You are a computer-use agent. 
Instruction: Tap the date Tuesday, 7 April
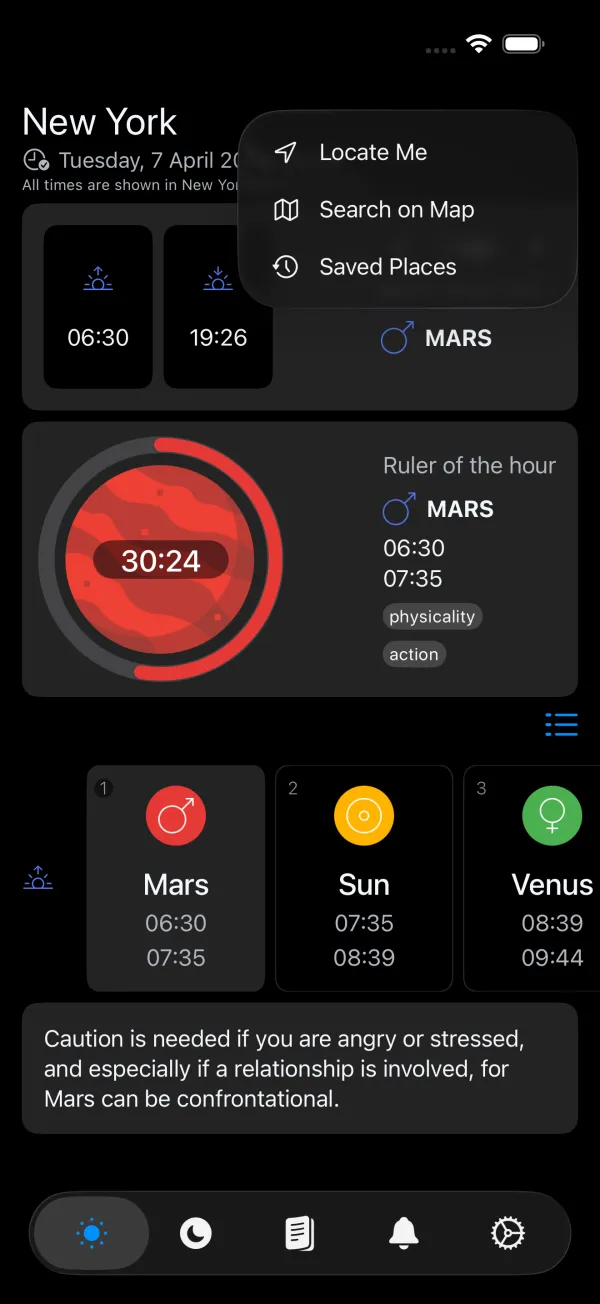(140, 160)
